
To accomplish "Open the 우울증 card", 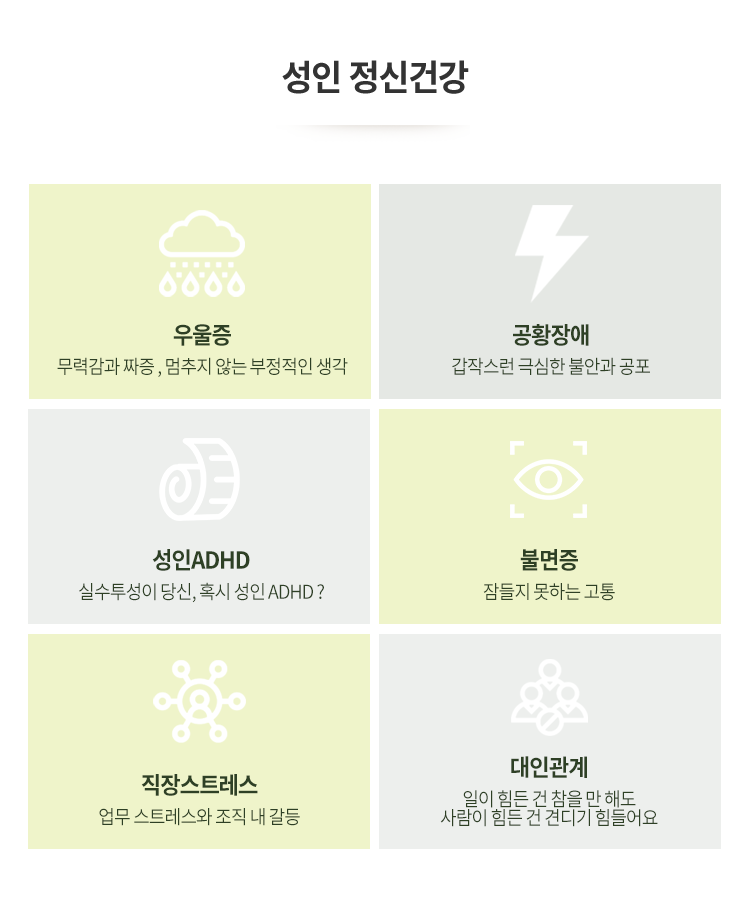I will [x=199, y=291].
